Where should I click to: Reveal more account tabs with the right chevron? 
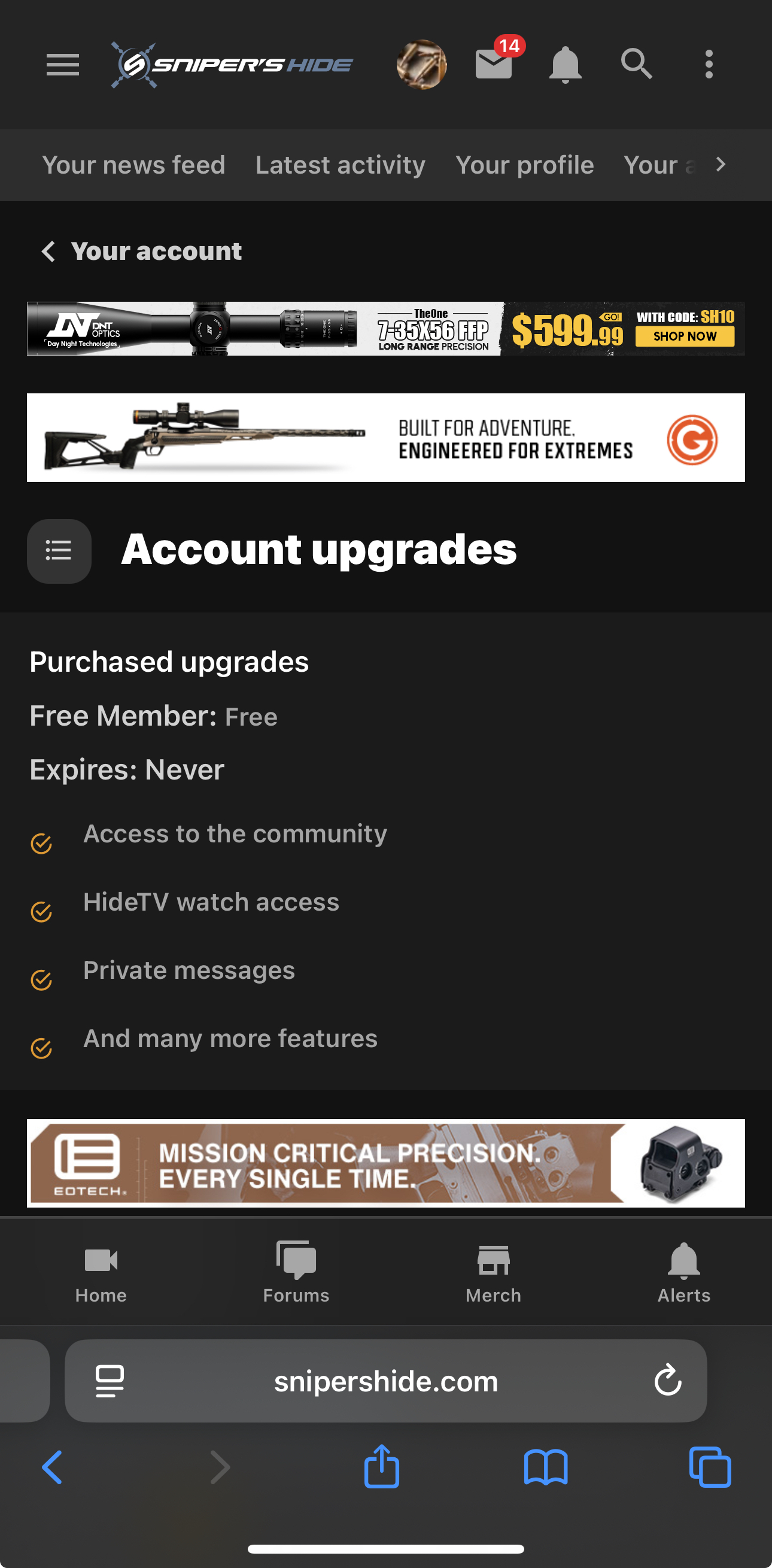tap(721, 165)
